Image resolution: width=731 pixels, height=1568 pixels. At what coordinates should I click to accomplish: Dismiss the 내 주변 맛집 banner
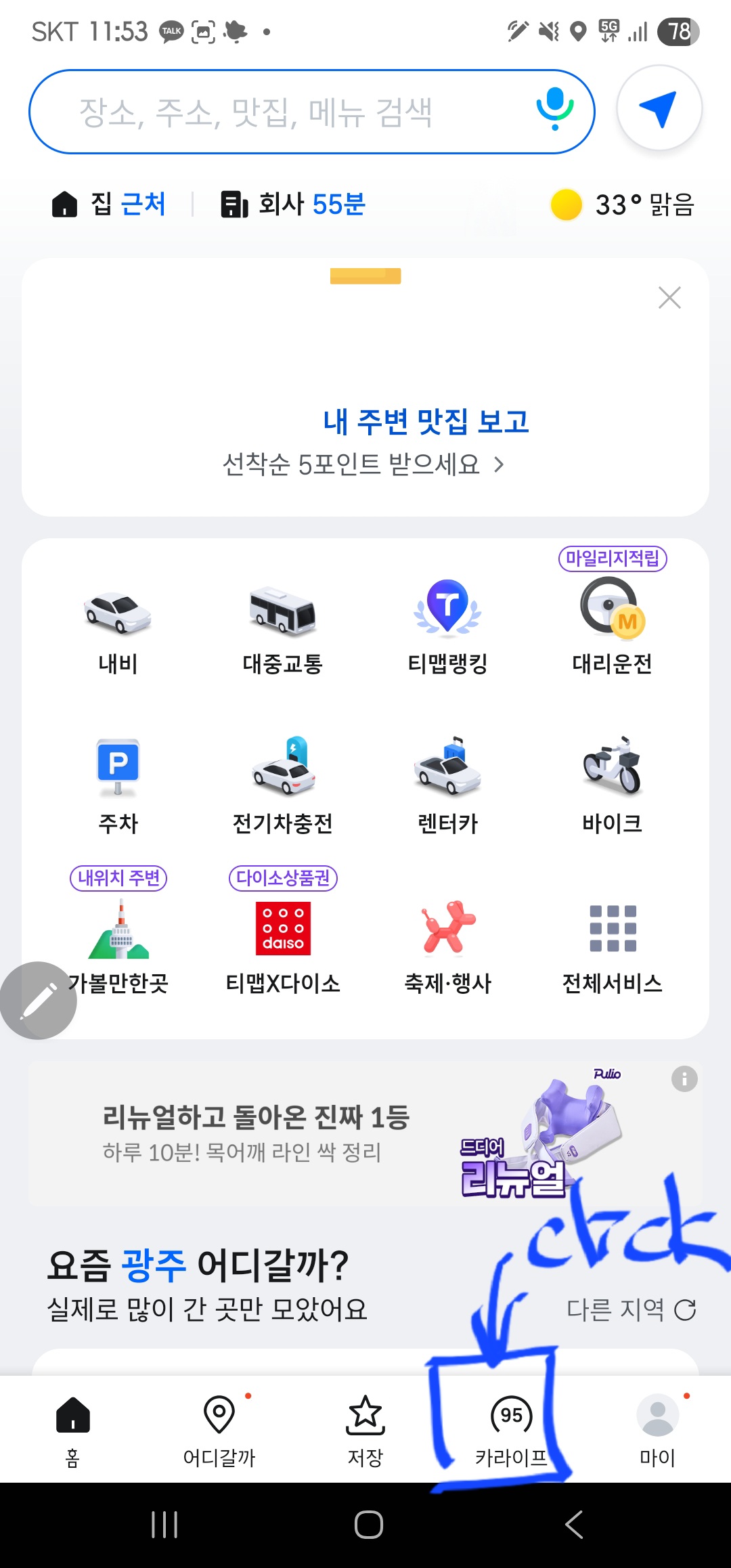669,297
